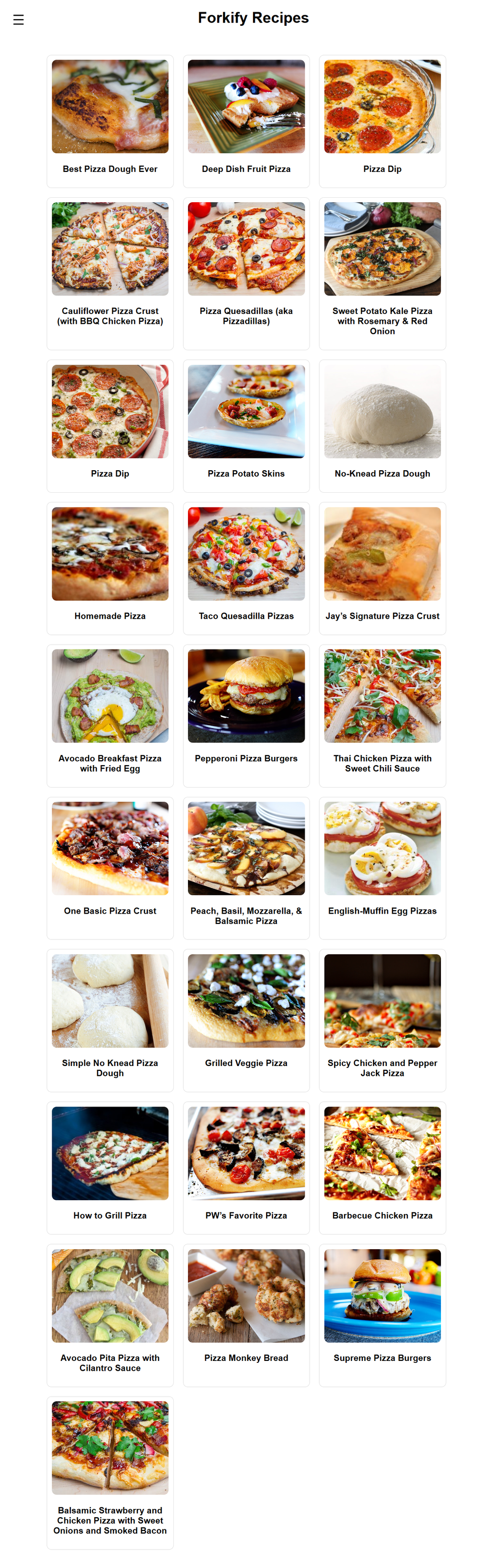Open Pizza Potato Skins recipe
The height and width of the screenshot is (1568, 500).
246,425
